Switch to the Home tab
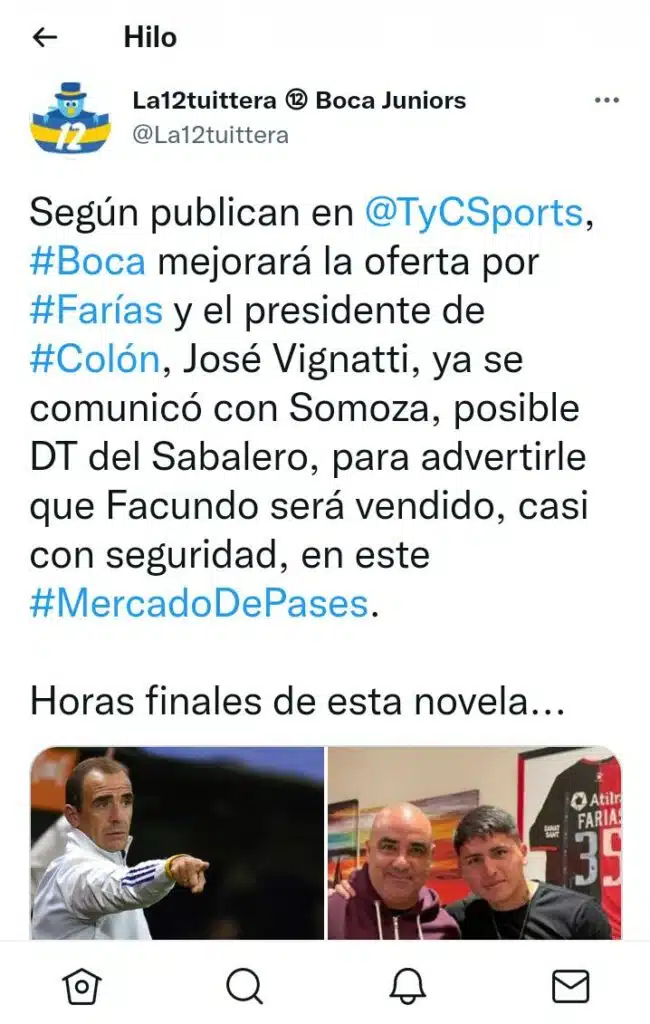Viewport: 650px width, 1024px height. (81, 986)
